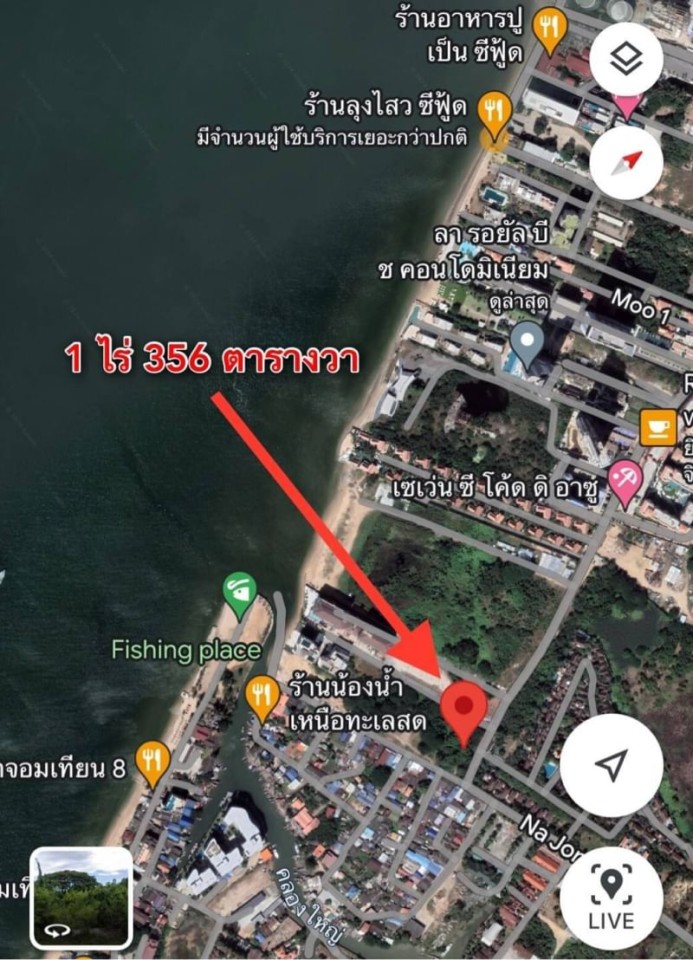Start Live View mode

(x=610, y=896)
